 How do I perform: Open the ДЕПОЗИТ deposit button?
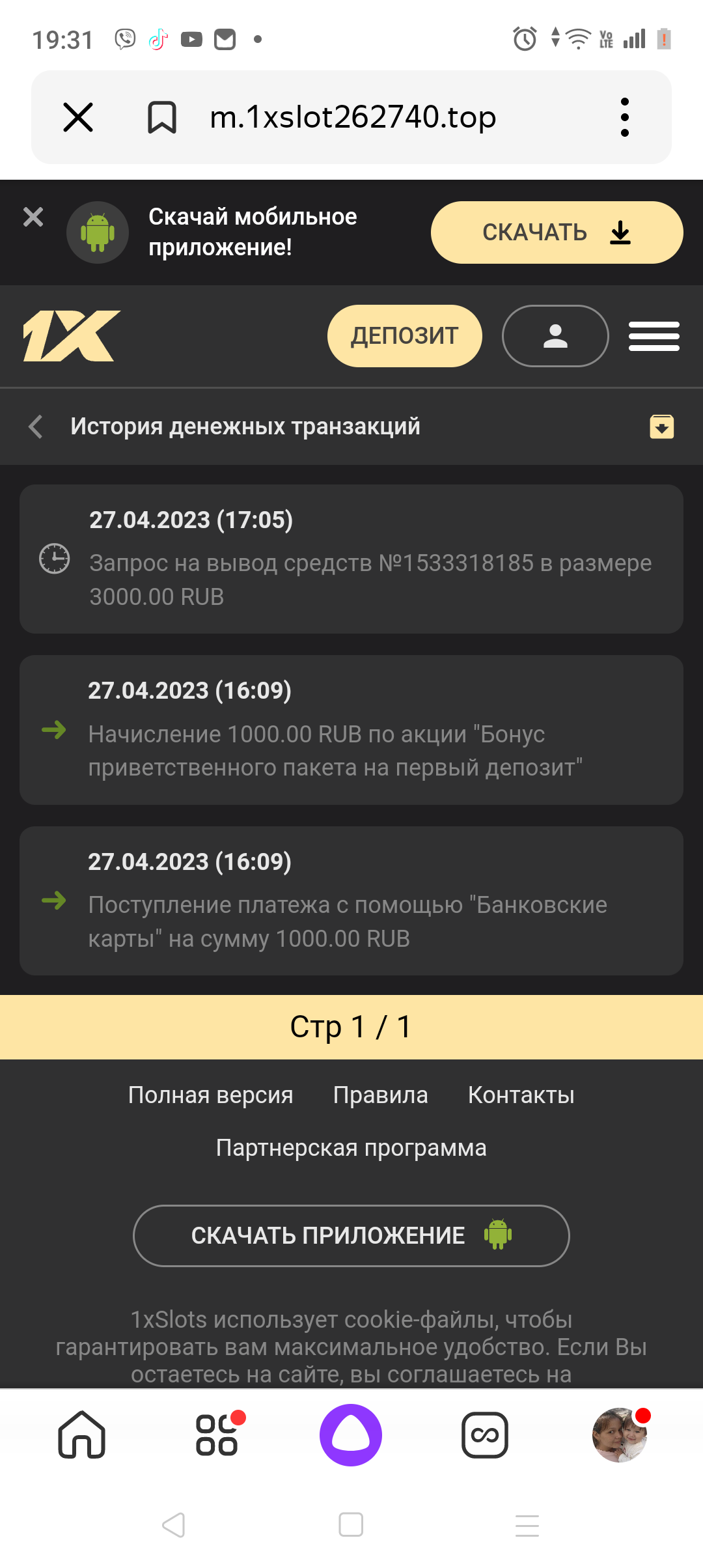pyautogui.click(x=404, y=336)
